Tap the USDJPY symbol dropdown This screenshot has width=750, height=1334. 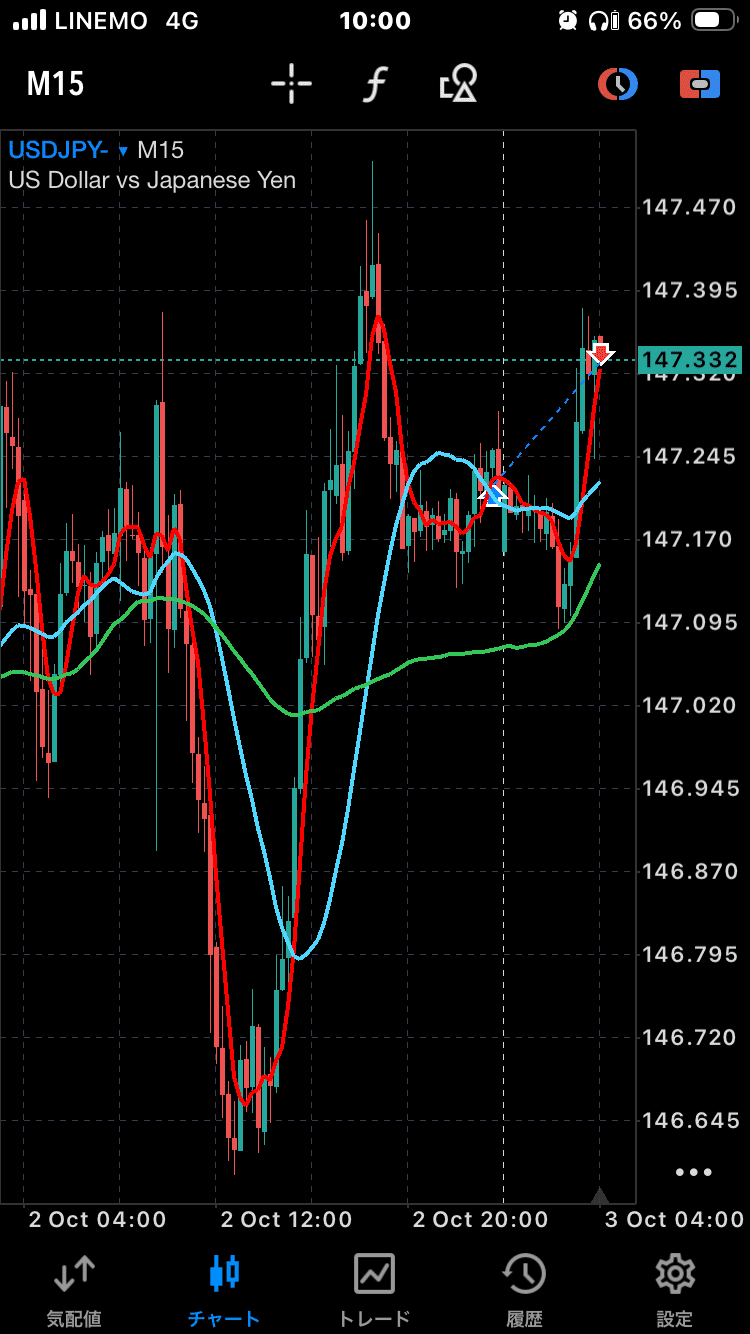pos(68,151)
